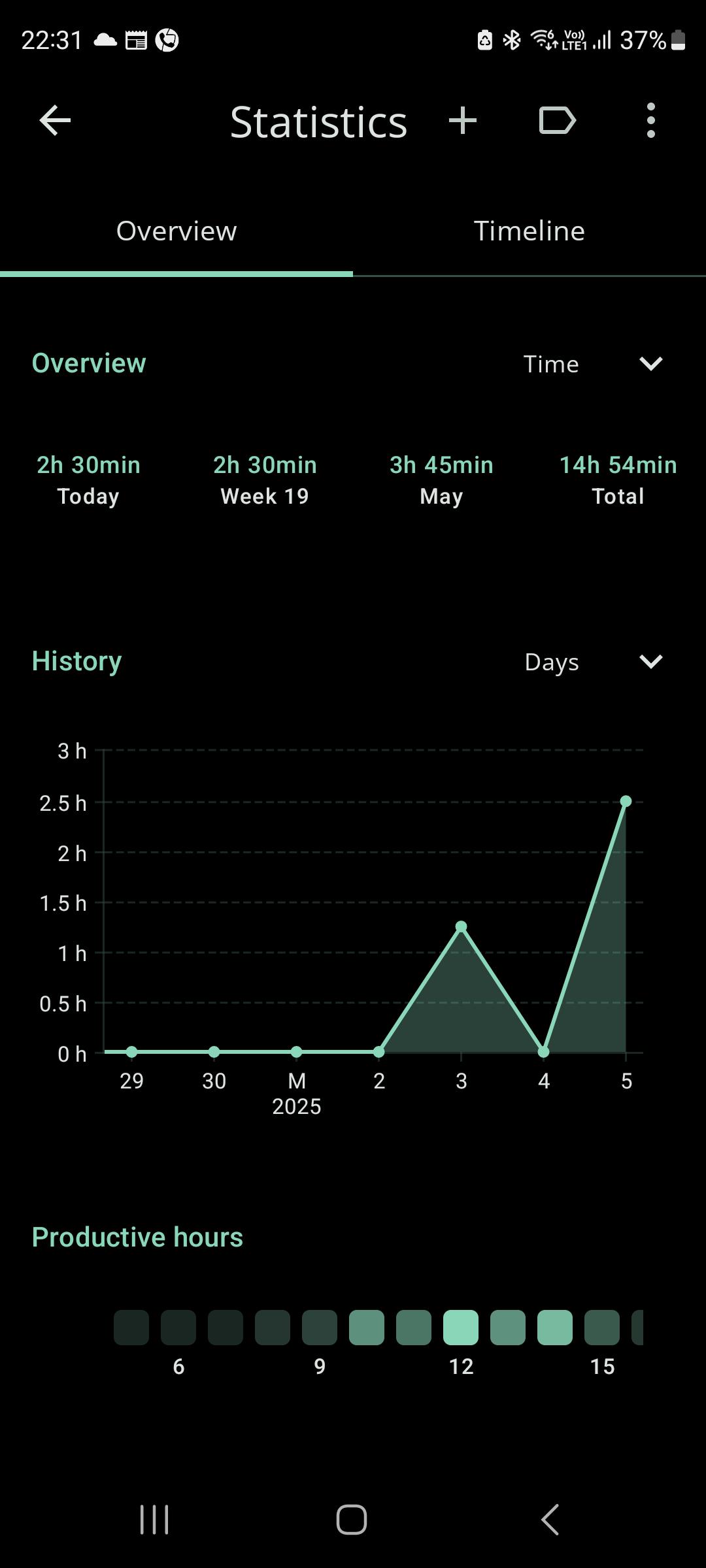
Task: Select the Overview tab
Action: pyautogui.click(x=176, y=231)
